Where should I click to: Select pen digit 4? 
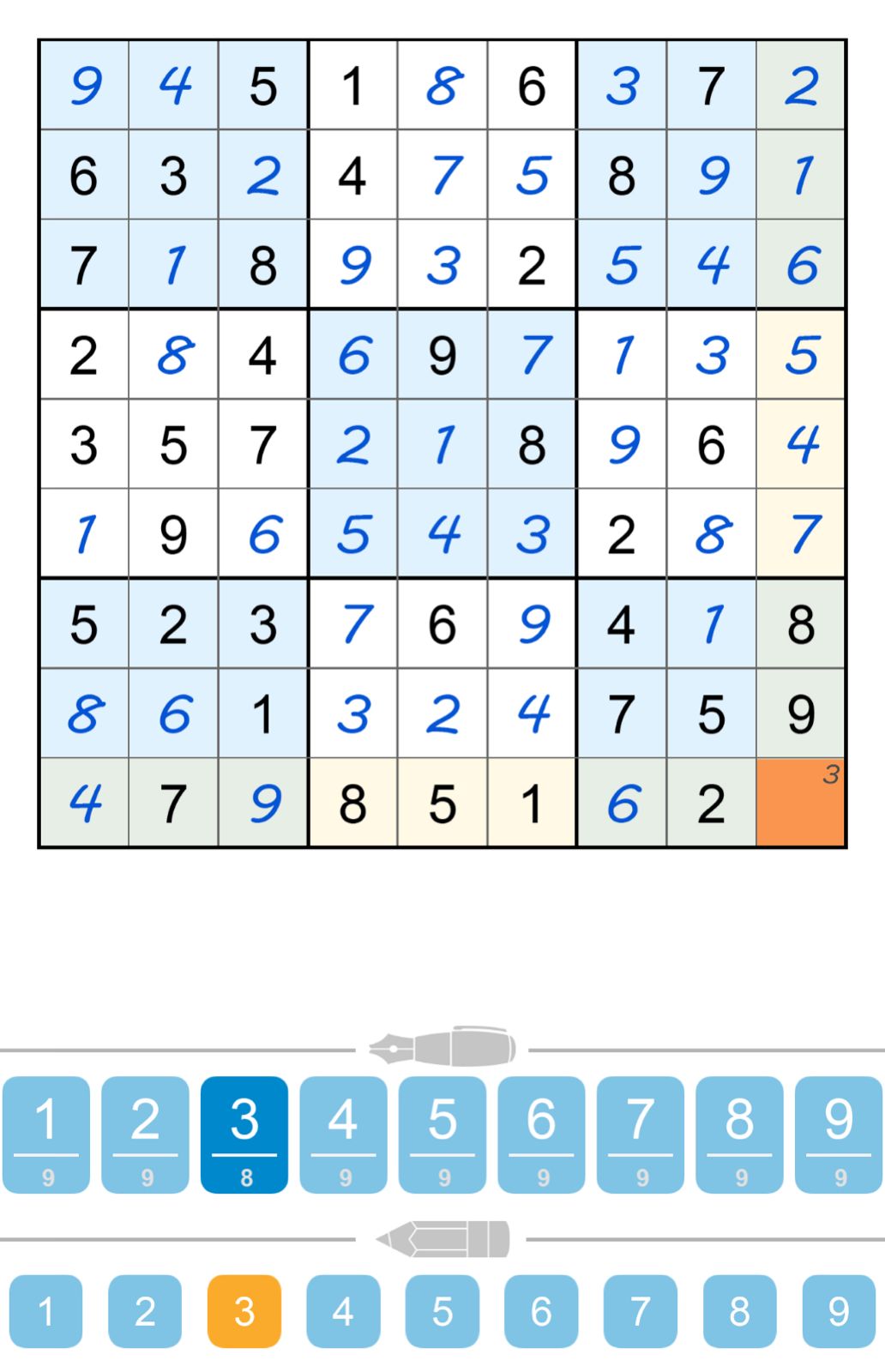[343, 1134]
